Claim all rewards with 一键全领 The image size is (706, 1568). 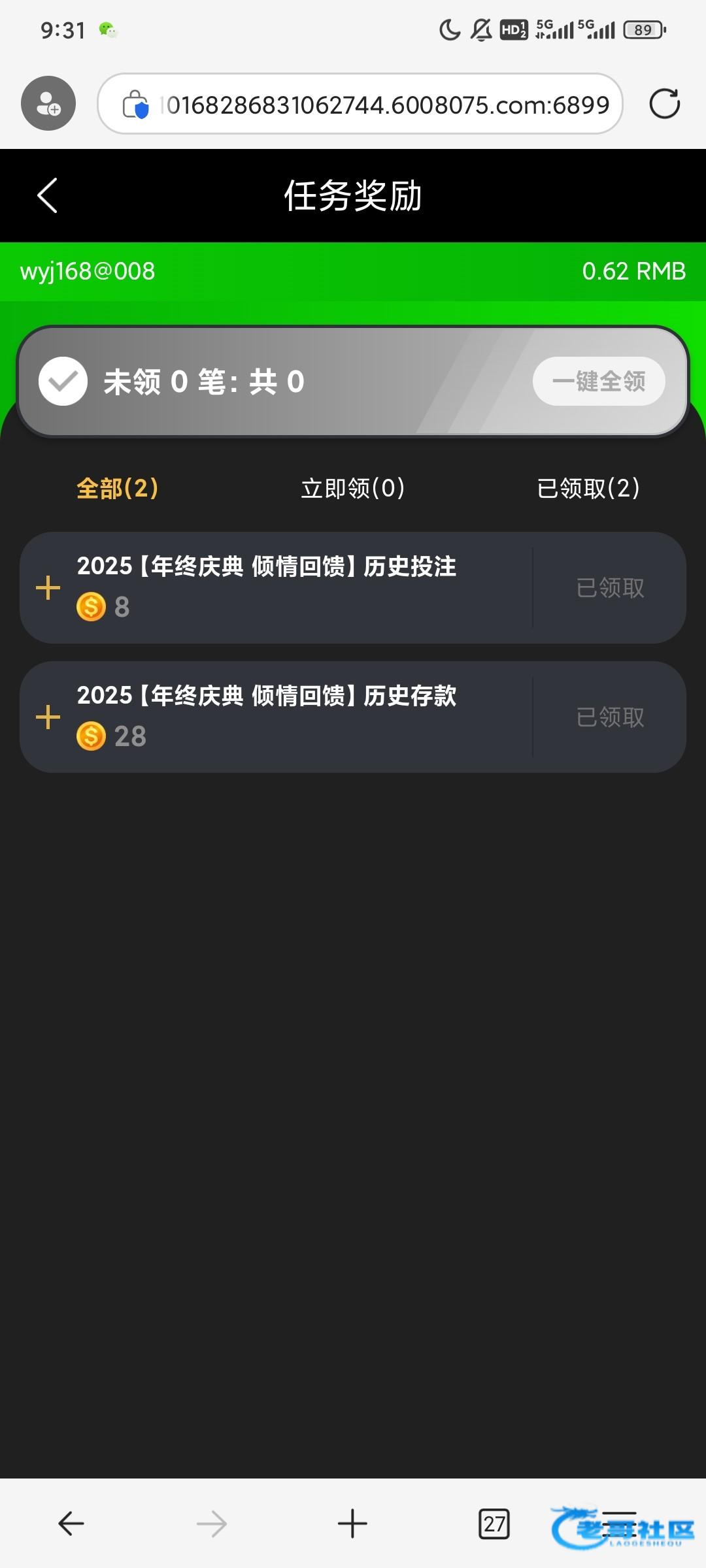tap(599, 381)
